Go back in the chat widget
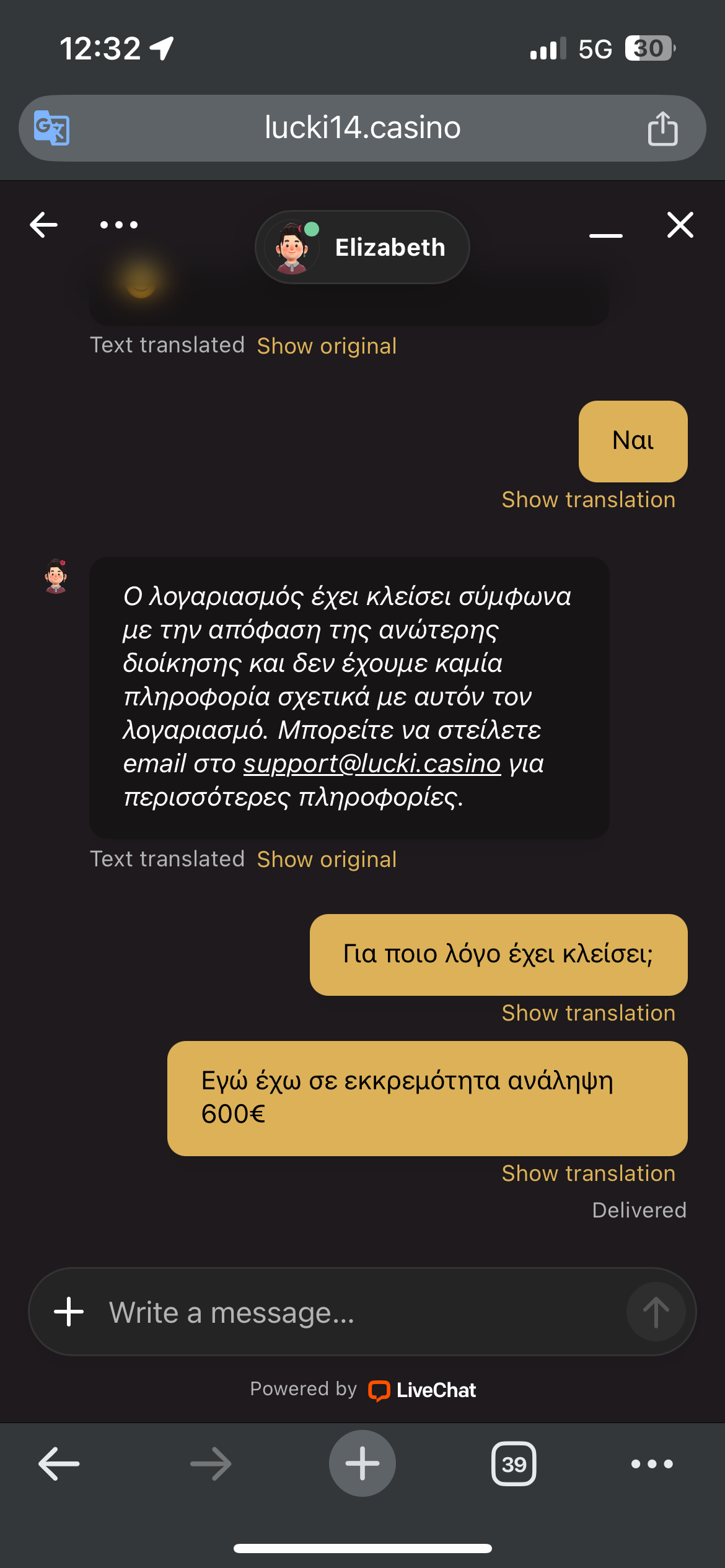 (x=43, y=225)
